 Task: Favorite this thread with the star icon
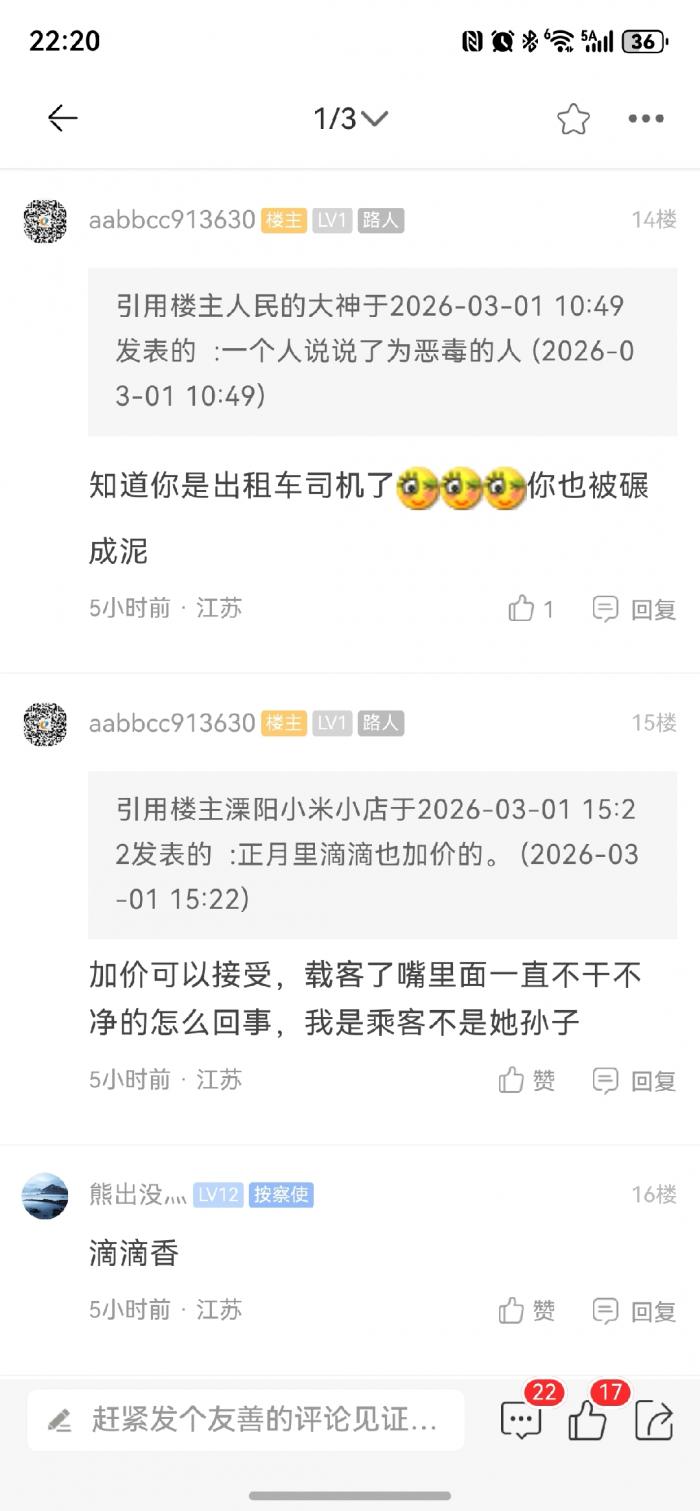573,119
